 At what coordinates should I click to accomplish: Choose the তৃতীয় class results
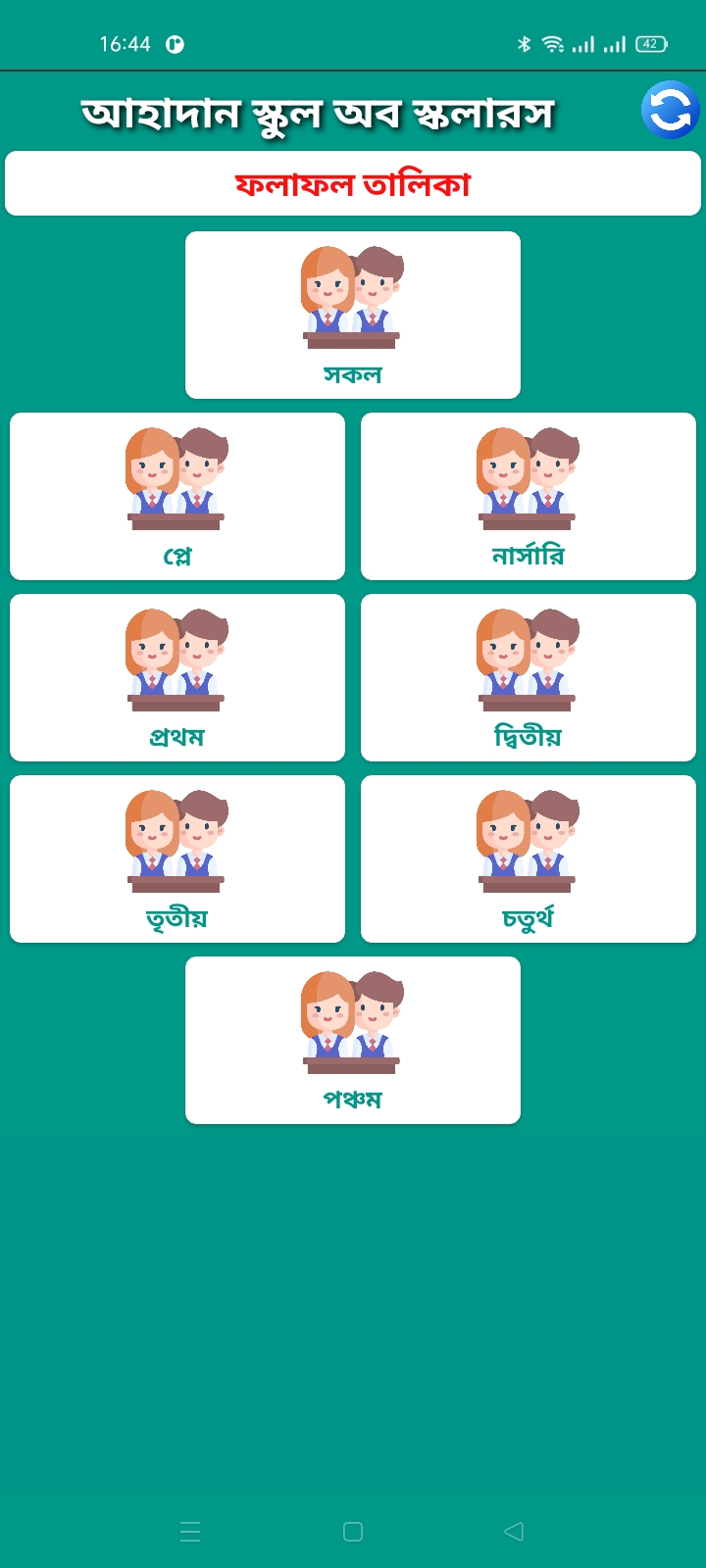click(x=177, y=858)
